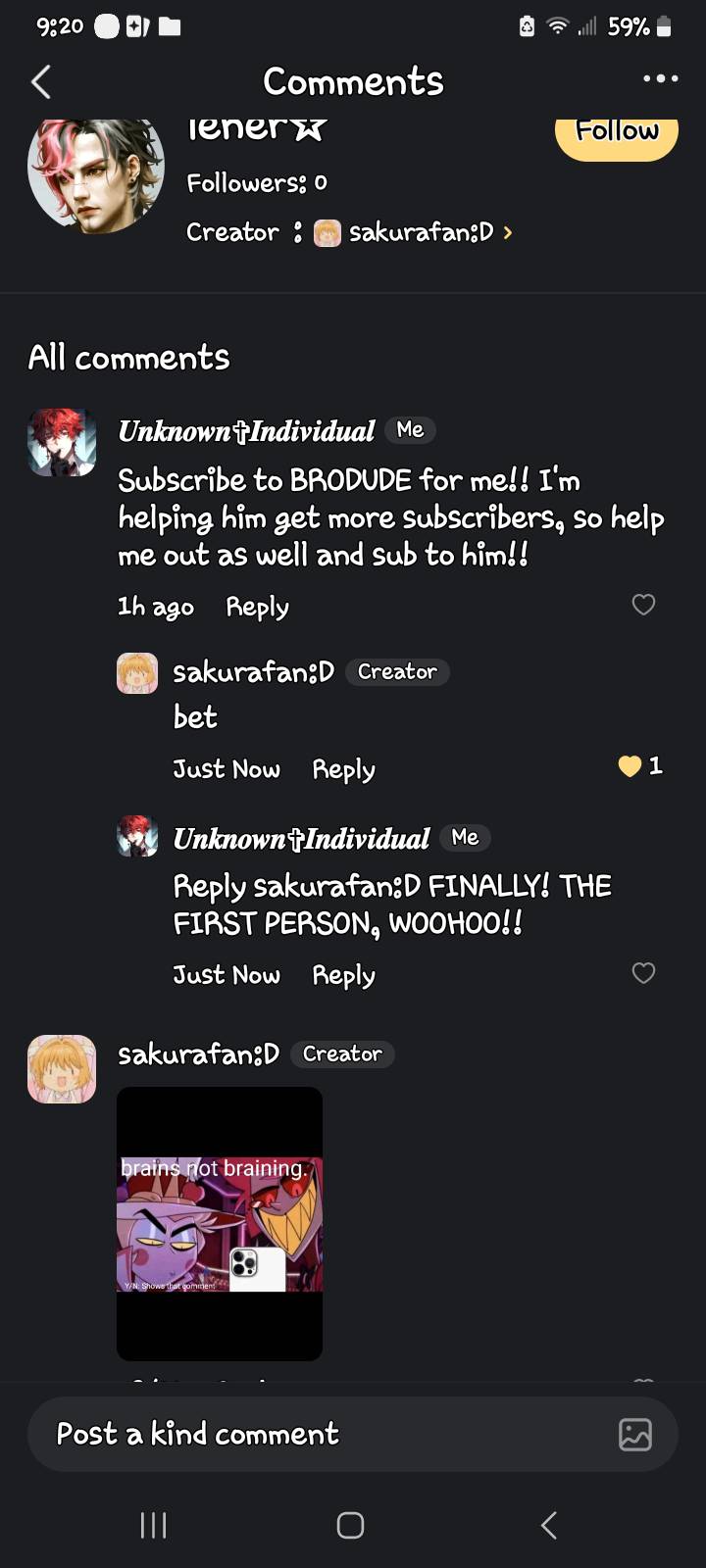Unlike sakurafan:D's 'bet' reply
Viewport: 706px width, 1568px height.
(x=630, y=766)
